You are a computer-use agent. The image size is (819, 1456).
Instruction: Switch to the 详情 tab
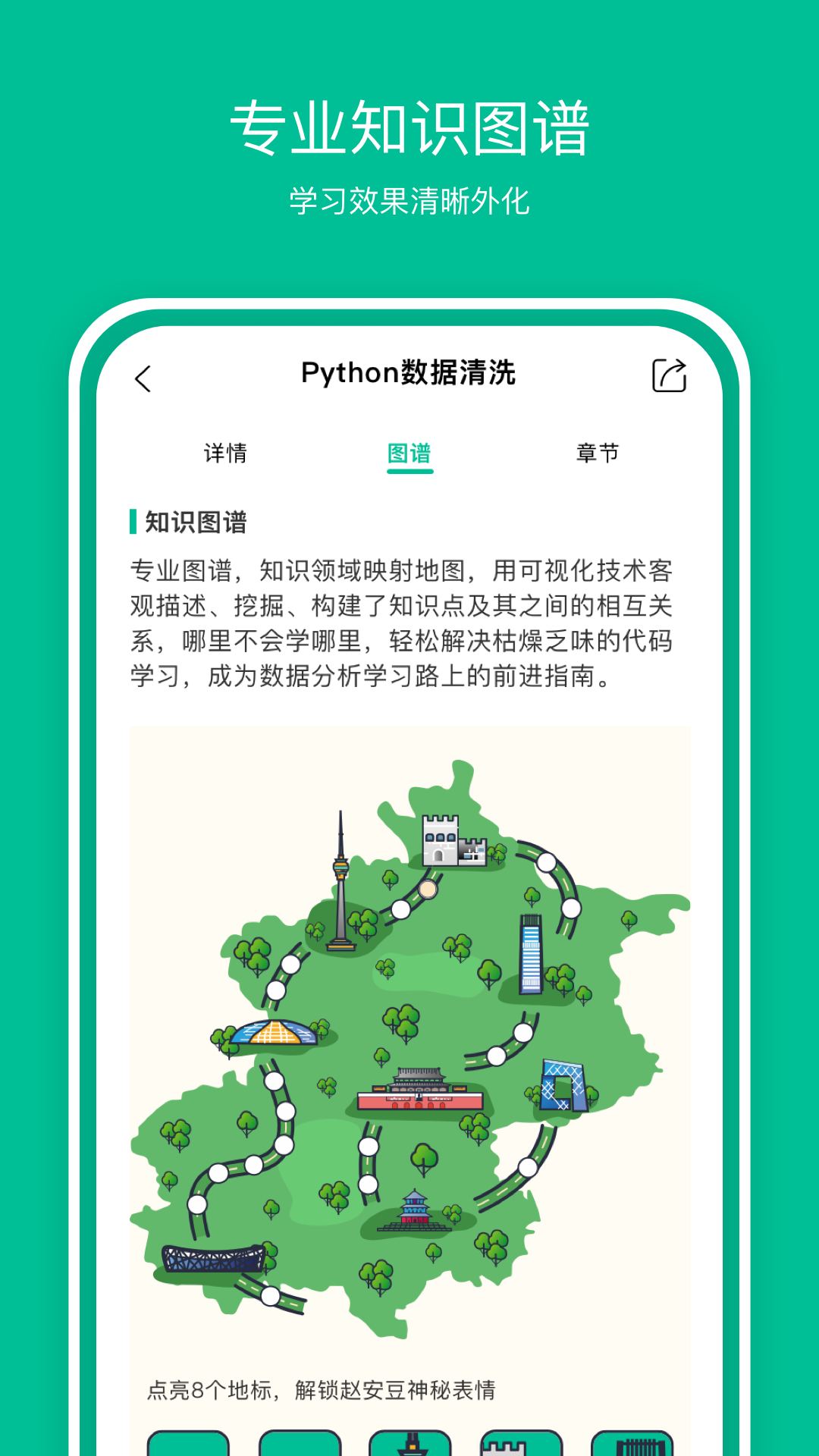[227, 452]
